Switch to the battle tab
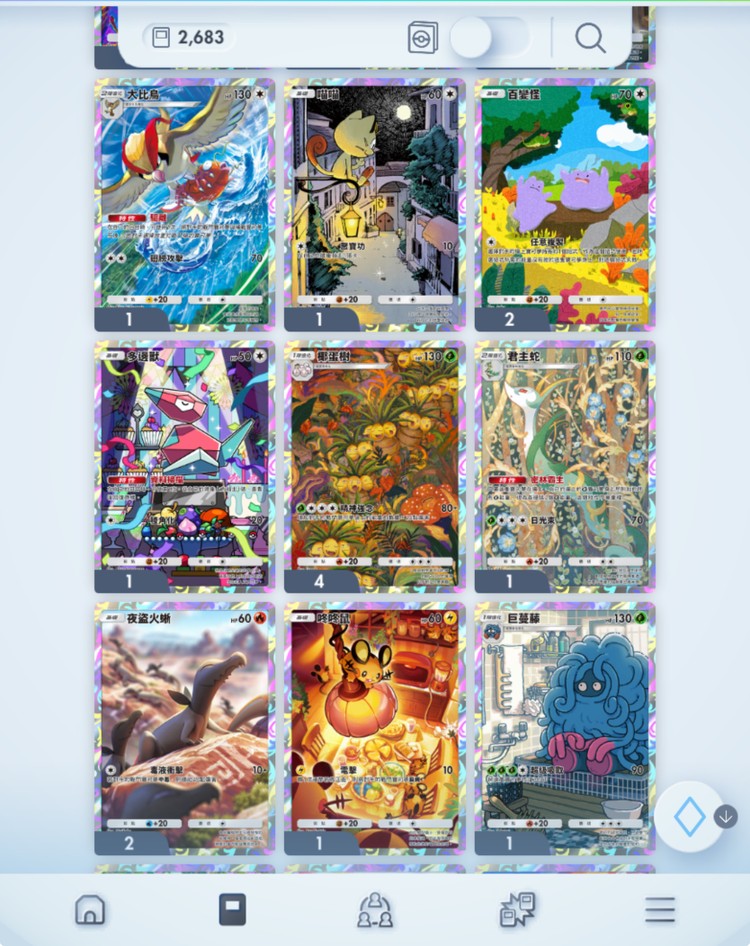 517,909
